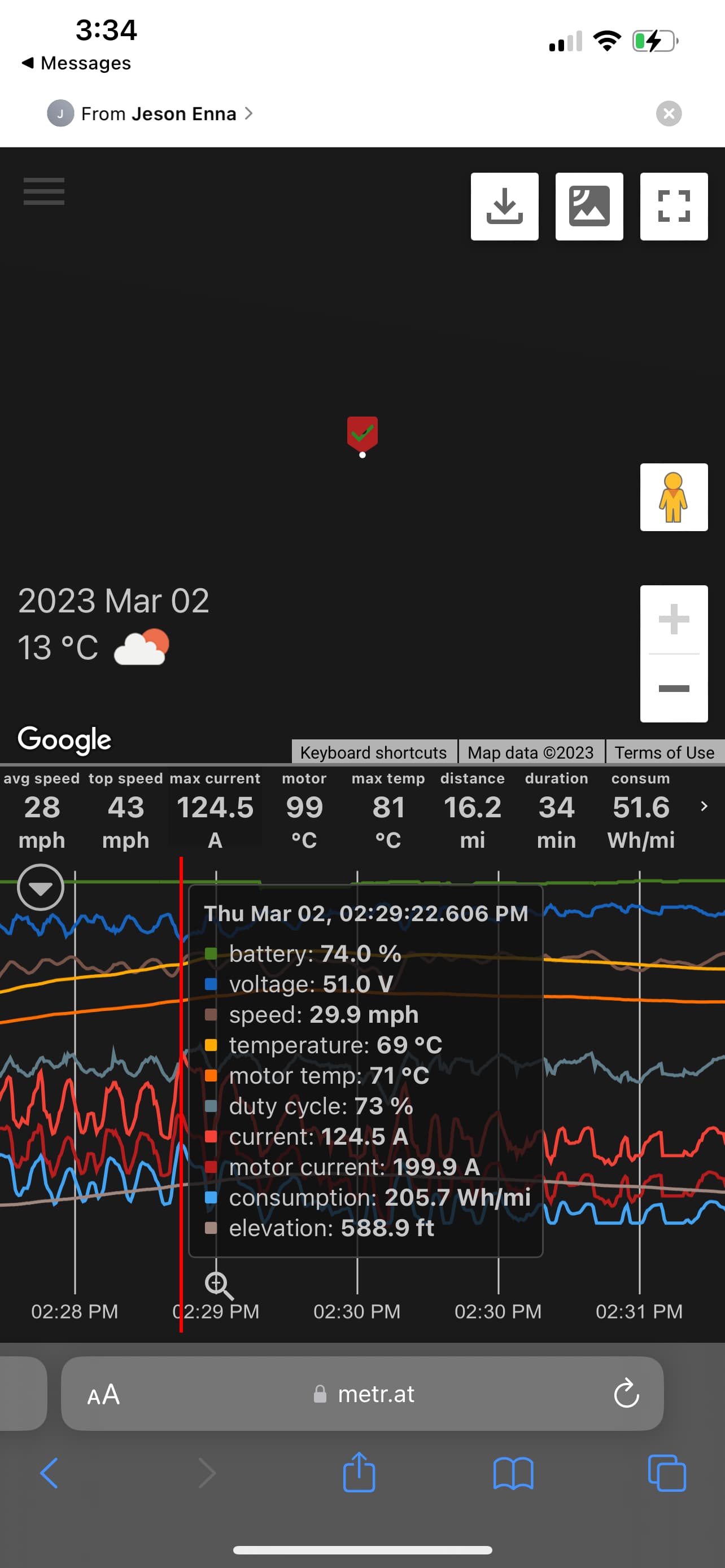The height and width of the screenshot is (1568, 725).
Task: Share this page
Action: click(359, 1473)
